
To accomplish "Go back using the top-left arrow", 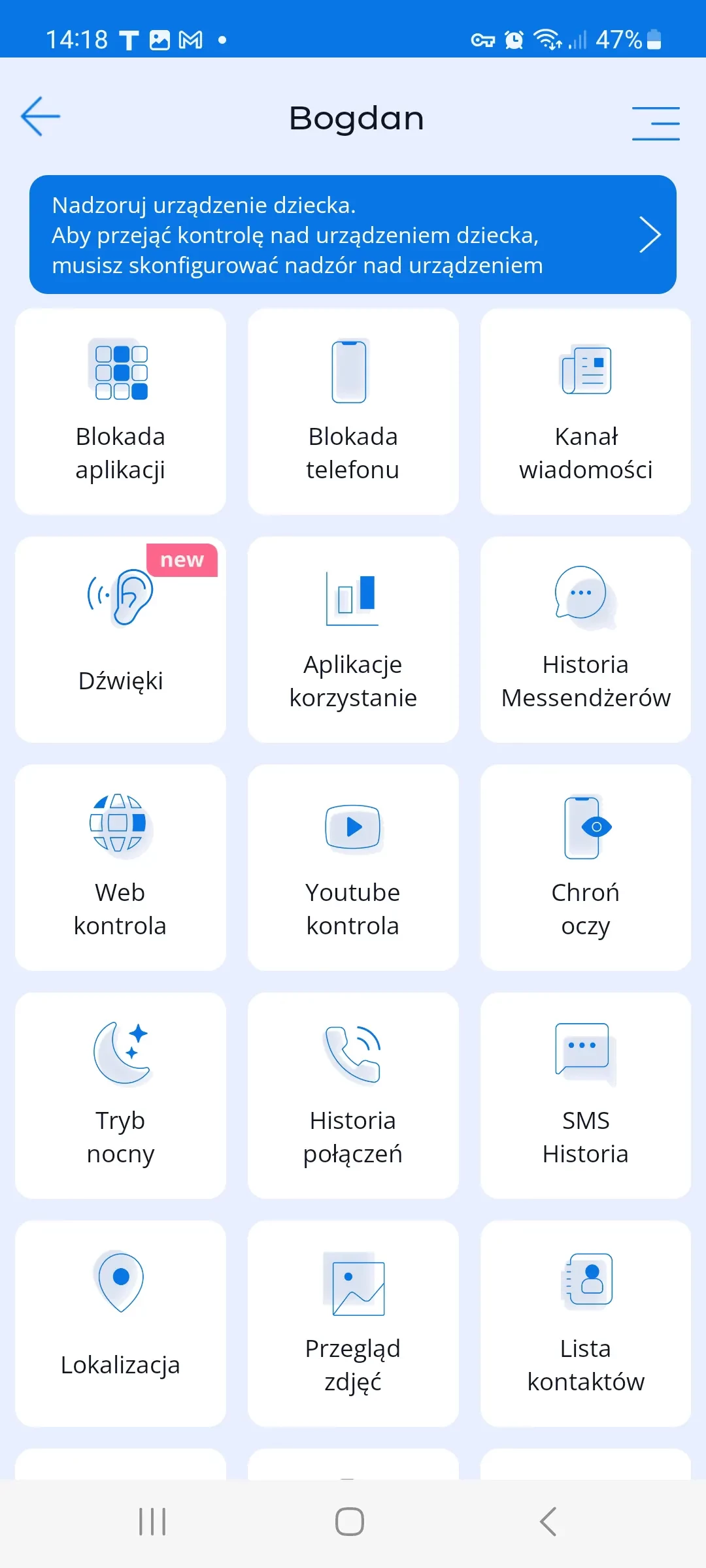I will click(x=41, y=117).
